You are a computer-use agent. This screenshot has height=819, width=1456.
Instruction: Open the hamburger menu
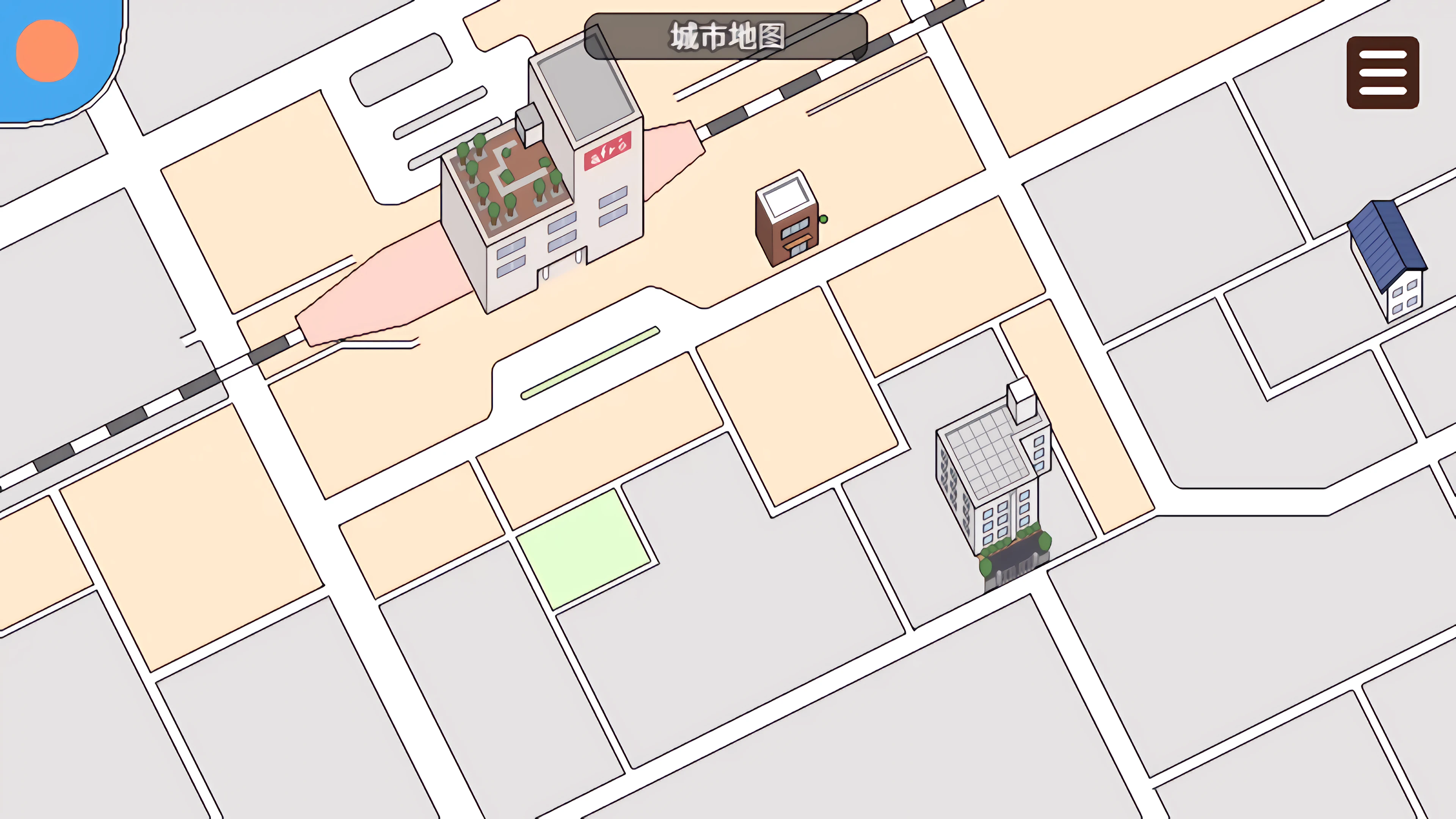click(1382, 72)
